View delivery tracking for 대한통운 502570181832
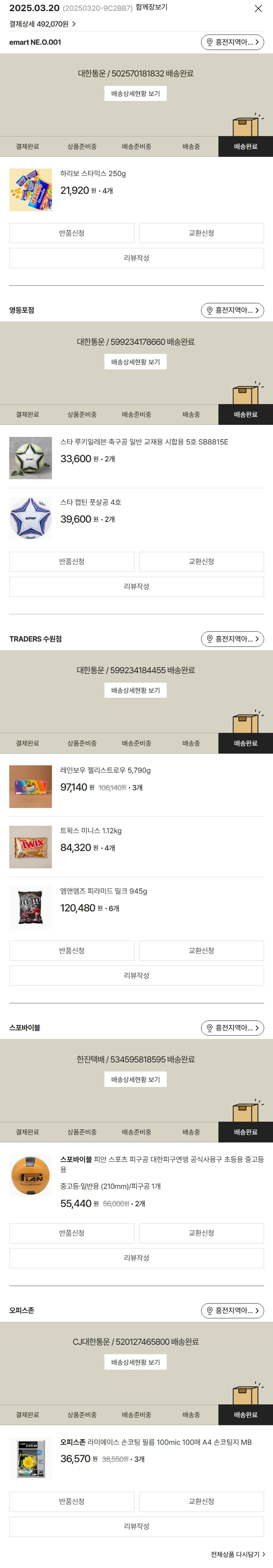This screenshot has height=1568, width=273. 135,94
